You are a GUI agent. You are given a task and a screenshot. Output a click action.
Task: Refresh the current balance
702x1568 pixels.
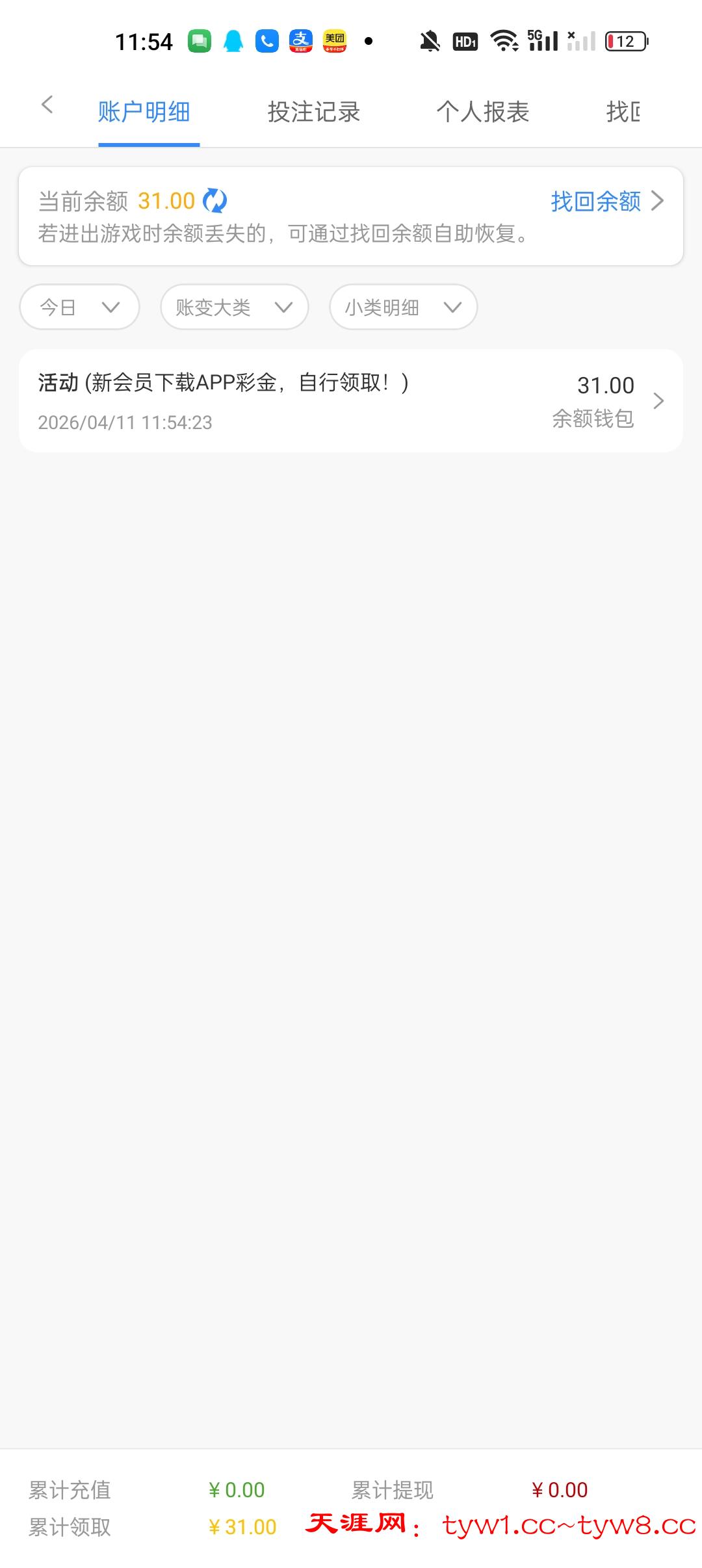pos(215,201)
